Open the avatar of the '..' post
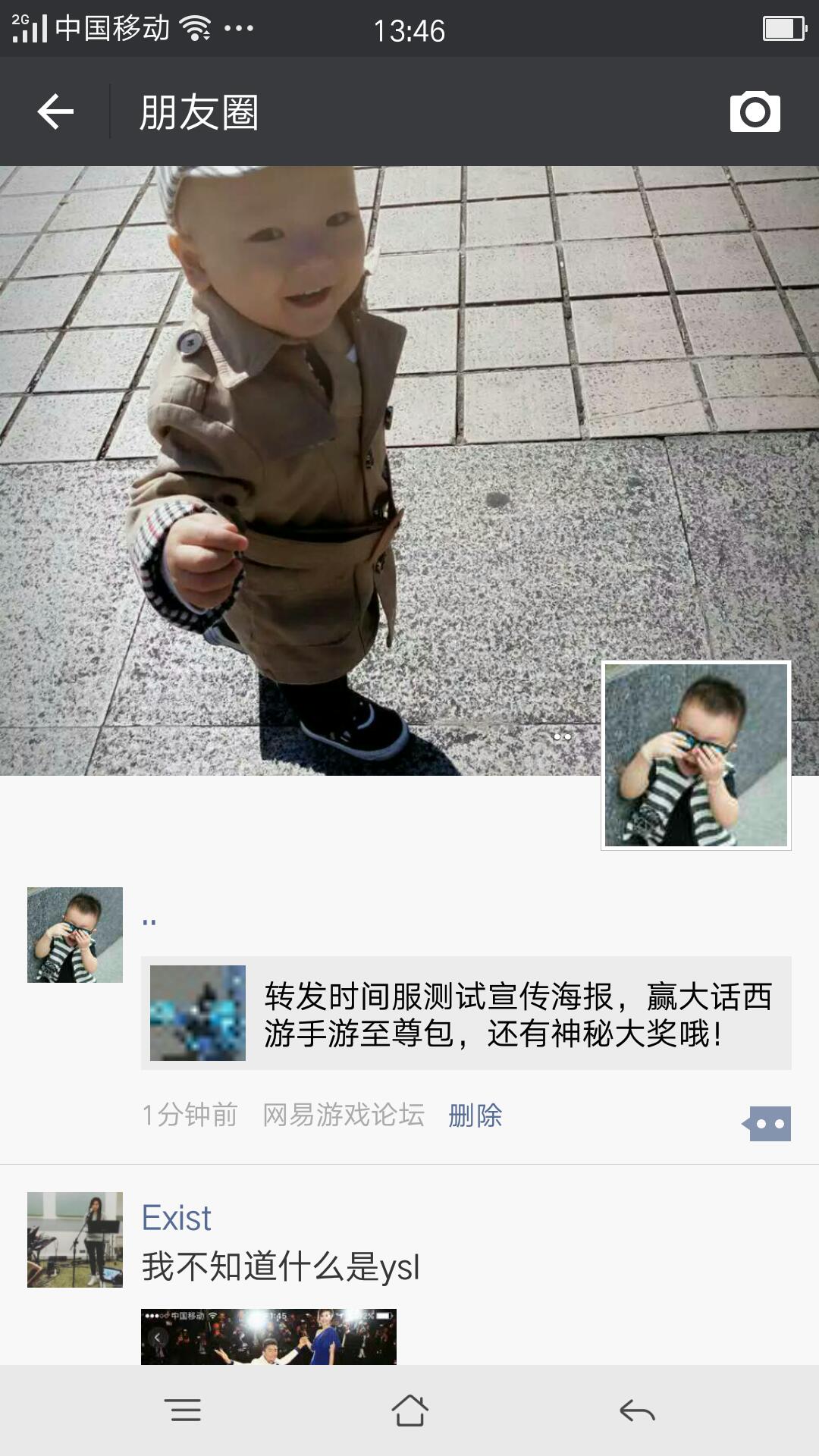This screenshot has height=1456, width=819. (x=75, y=935)
